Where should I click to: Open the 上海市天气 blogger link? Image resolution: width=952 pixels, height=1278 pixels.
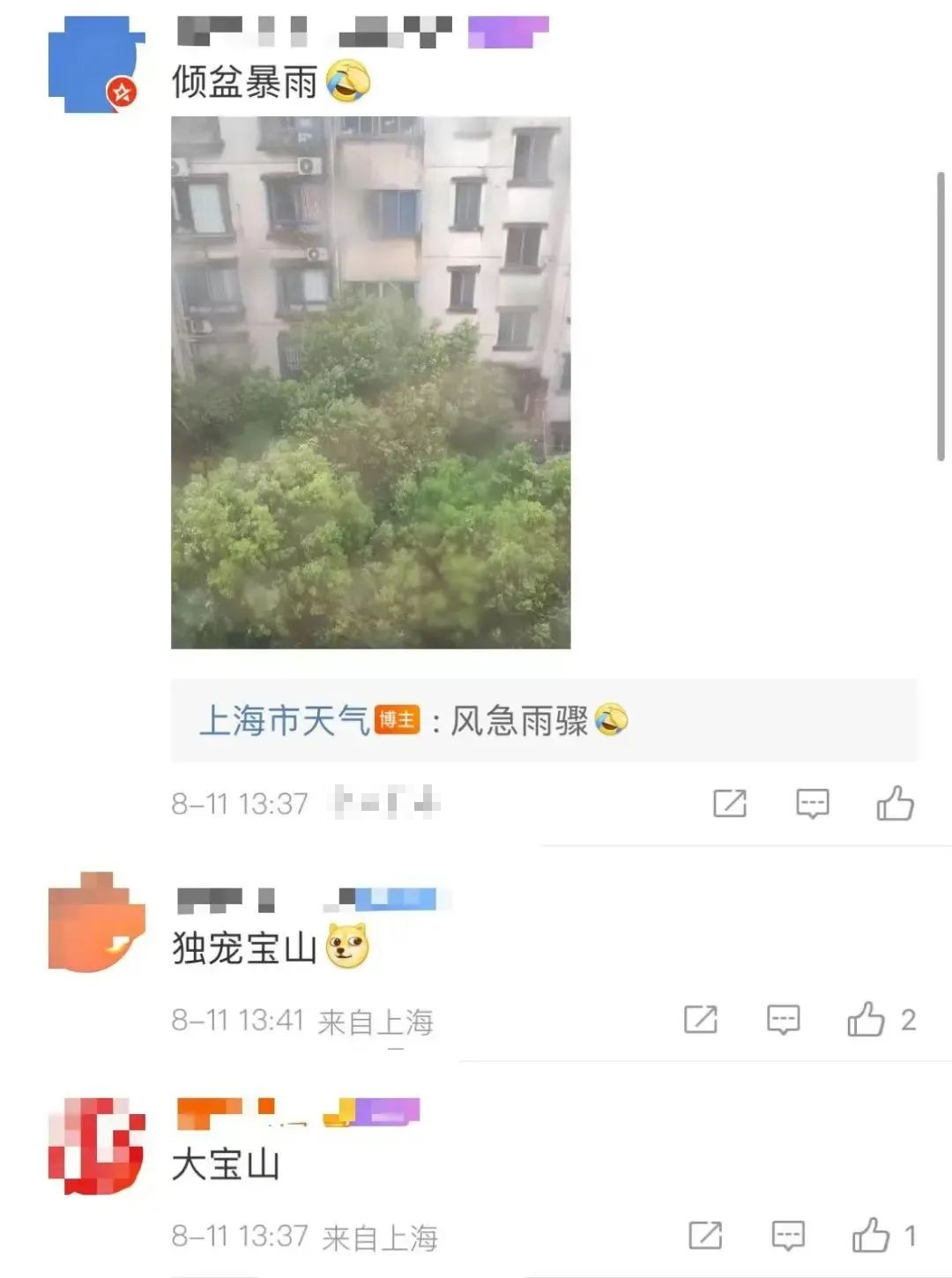[x=284, y=721]
